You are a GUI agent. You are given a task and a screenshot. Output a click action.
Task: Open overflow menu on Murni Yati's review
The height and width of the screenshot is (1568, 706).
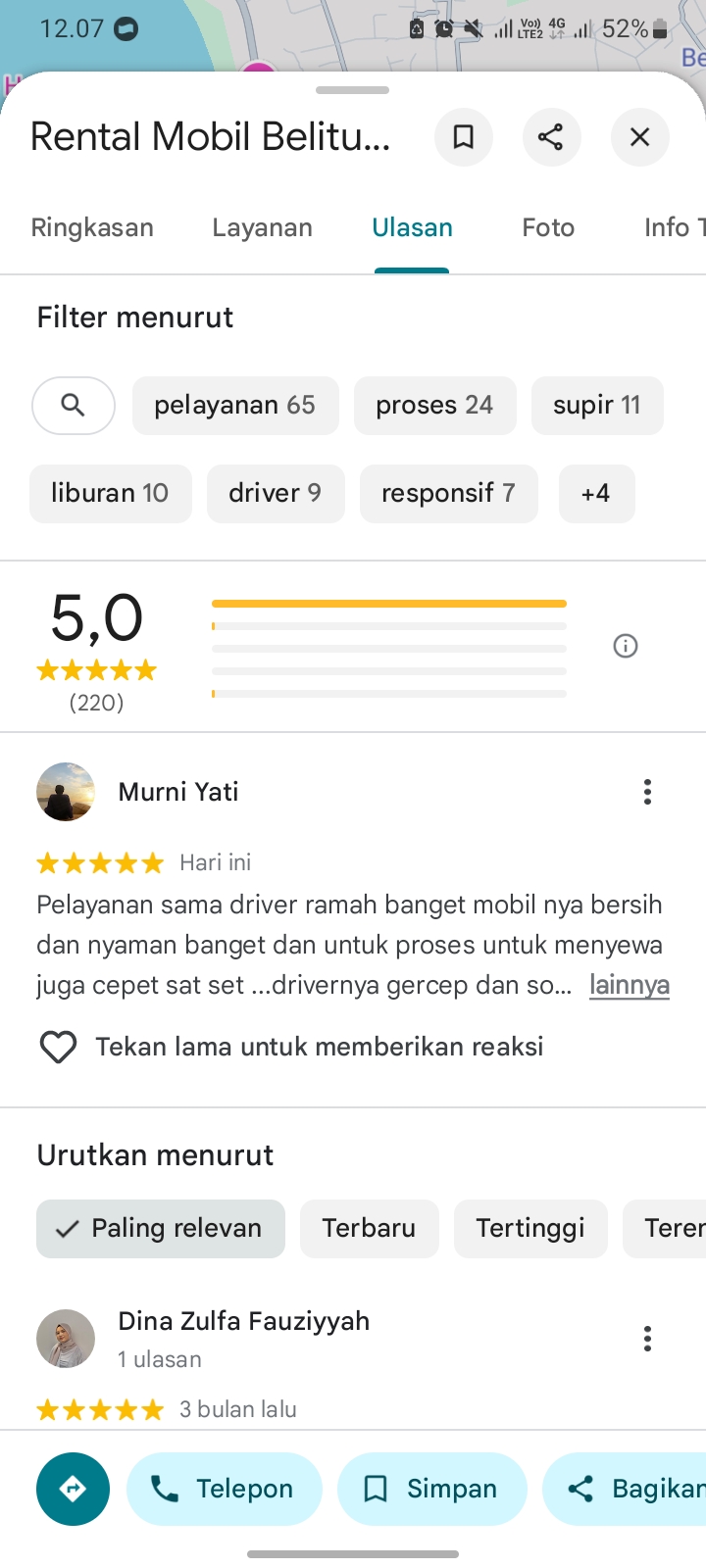647,792
